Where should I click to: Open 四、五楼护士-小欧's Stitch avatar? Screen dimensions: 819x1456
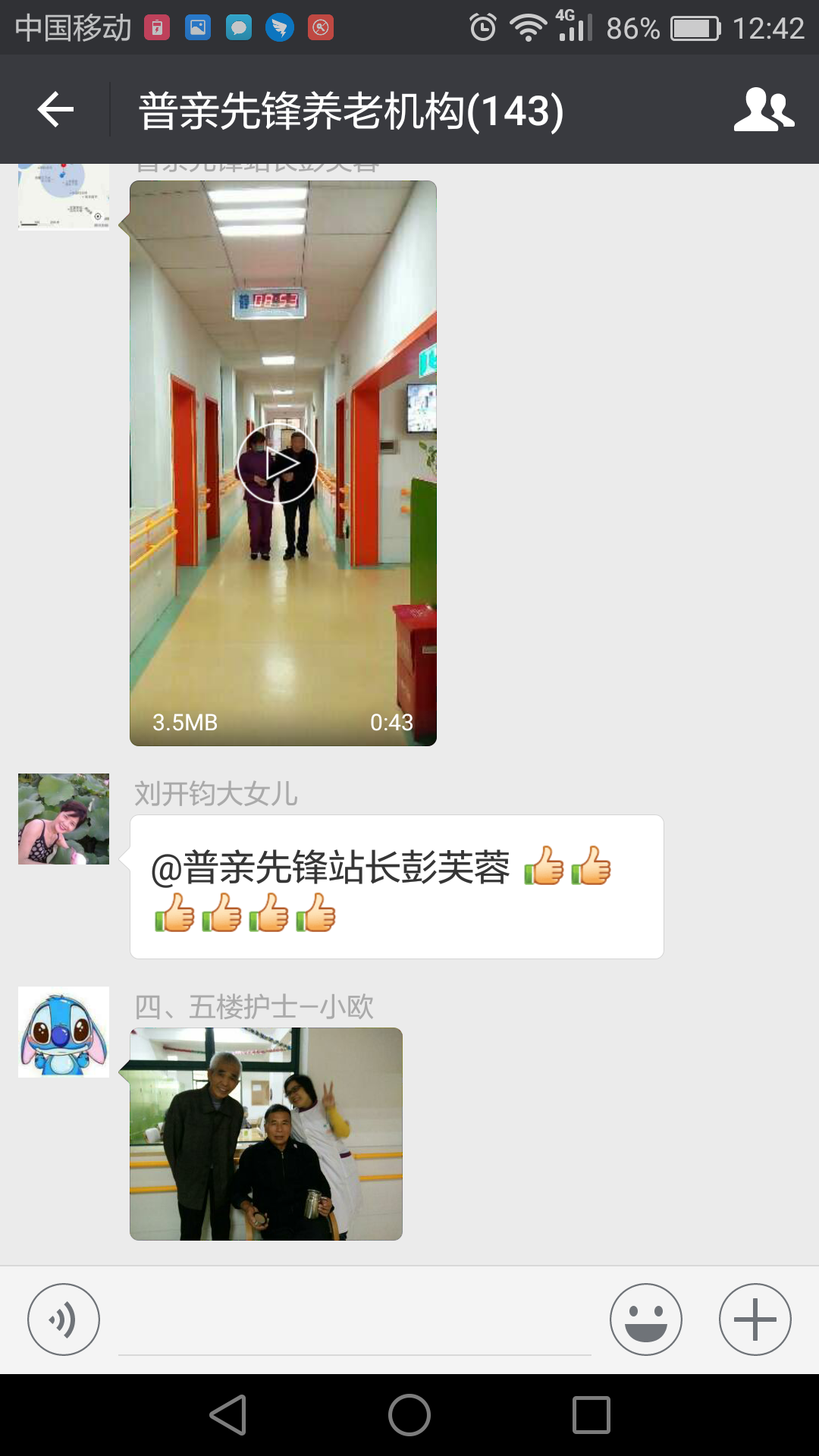(x=64, y=1032)
